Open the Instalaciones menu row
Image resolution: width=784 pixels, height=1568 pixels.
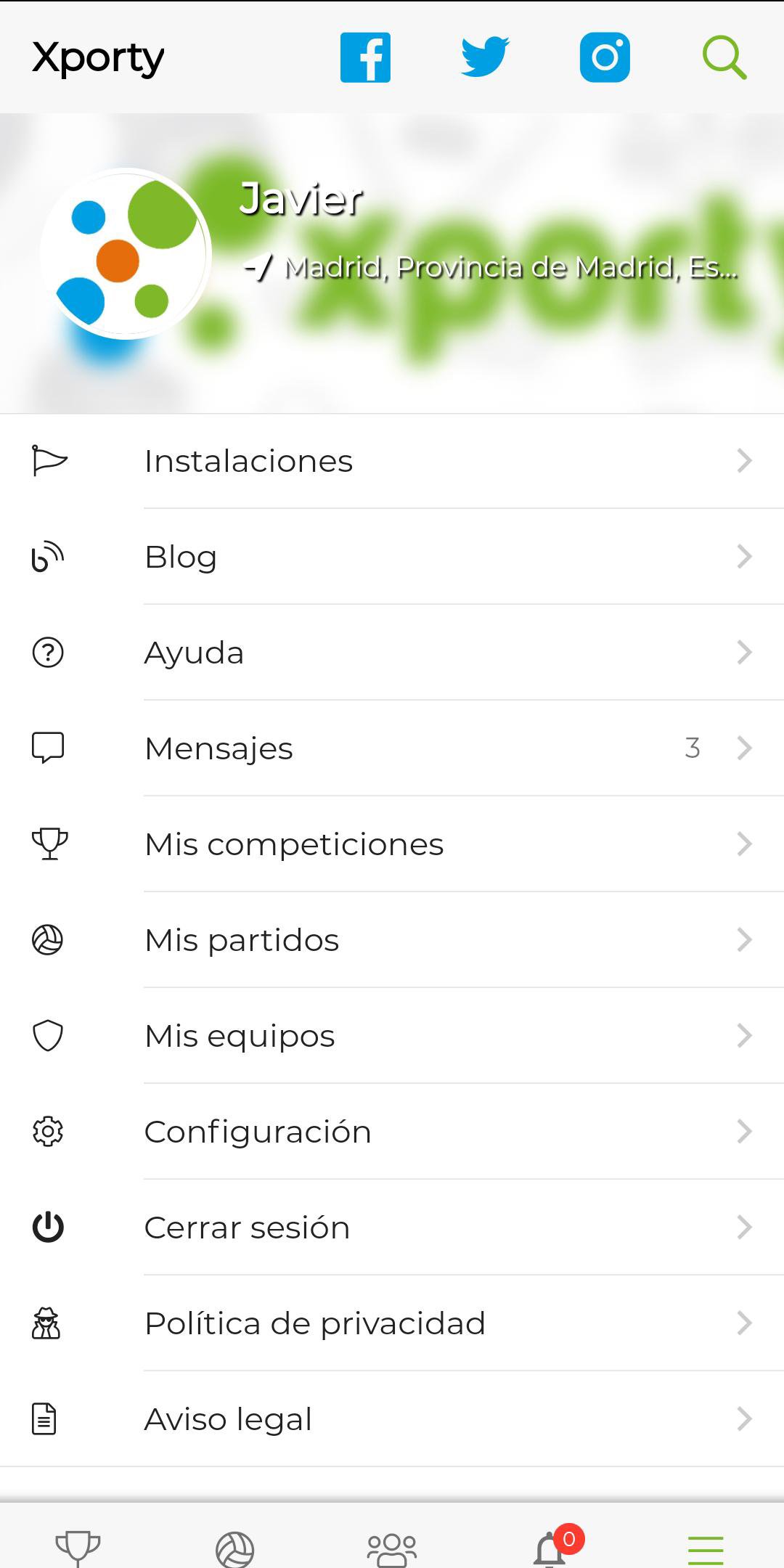[x=392, y=461]
